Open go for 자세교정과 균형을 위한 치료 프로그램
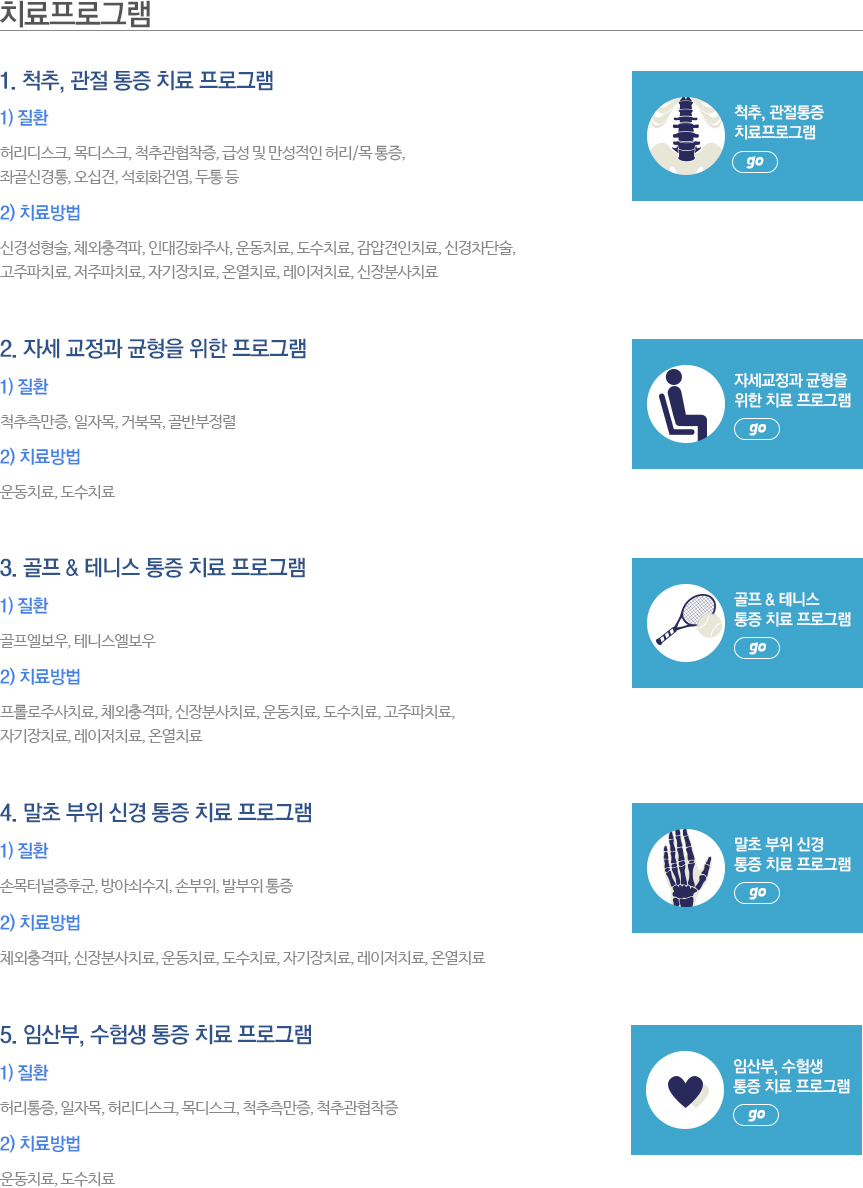Screen dimensions: 863x1188 756,429
